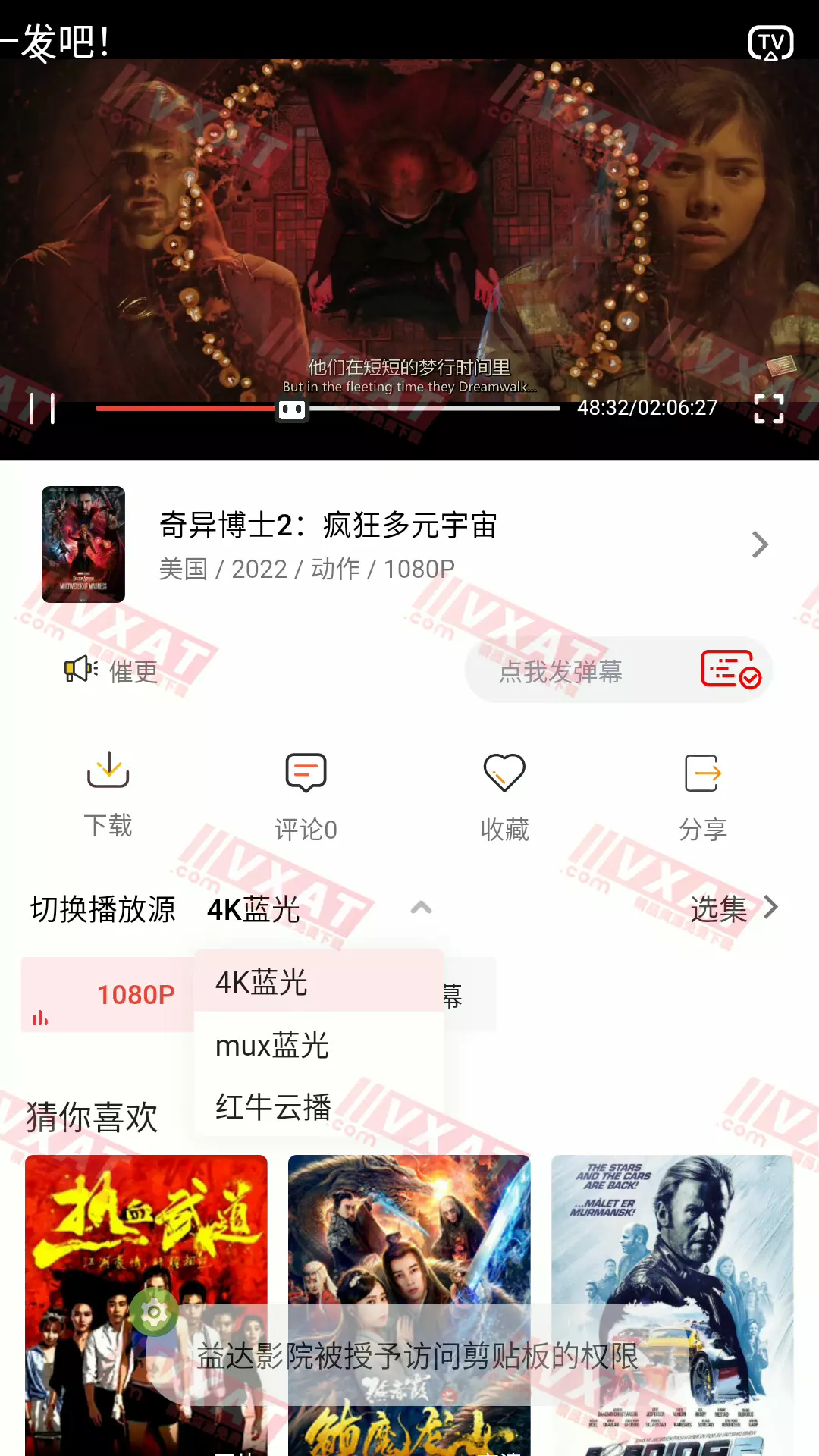The width and height of the screenshot is (819, 1456).
Task: Tap 点我发弹幕 input field
Action: click(561, 671)
